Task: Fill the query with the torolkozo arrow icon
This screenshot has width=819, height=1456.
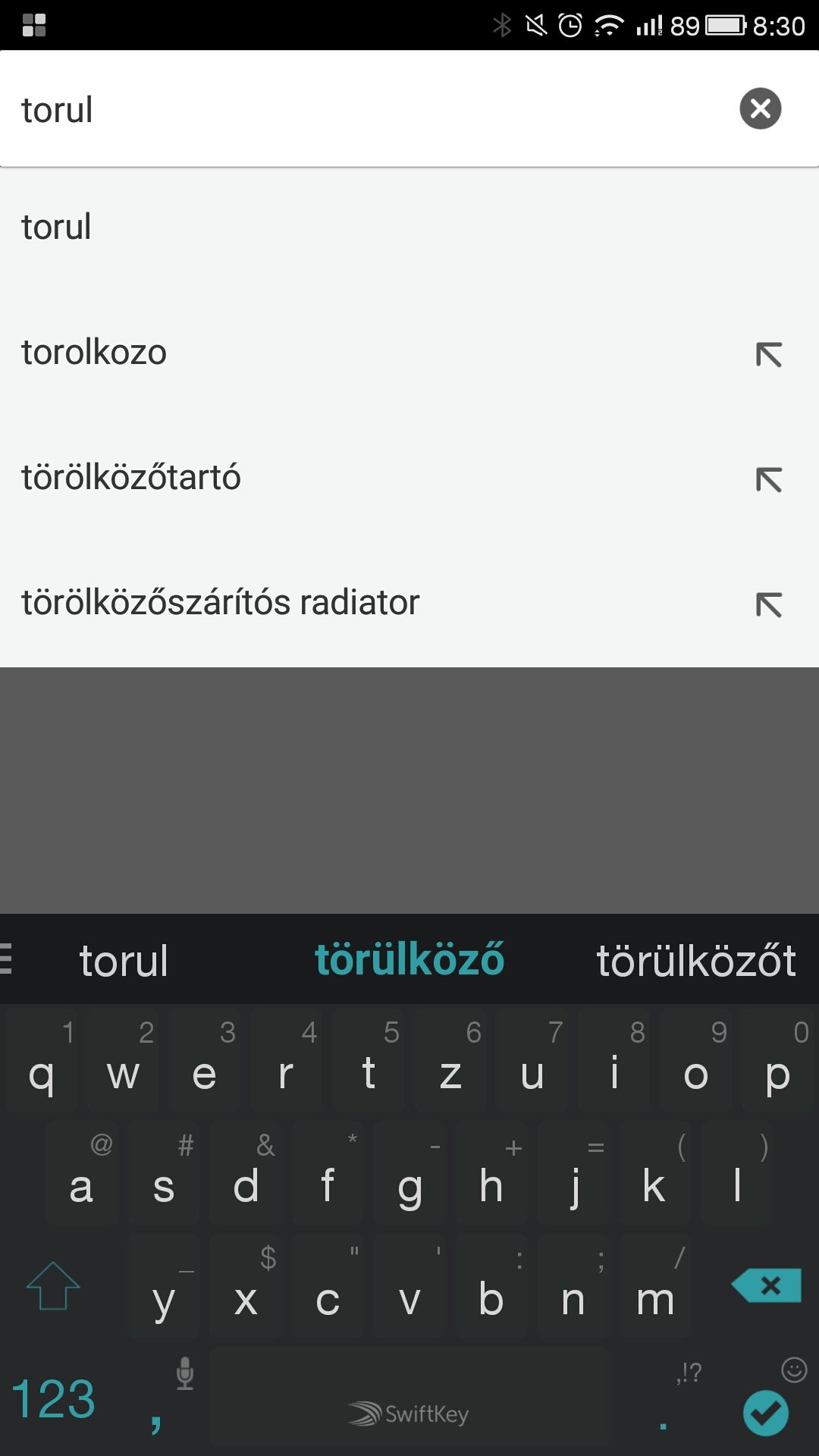Action: 768,354
